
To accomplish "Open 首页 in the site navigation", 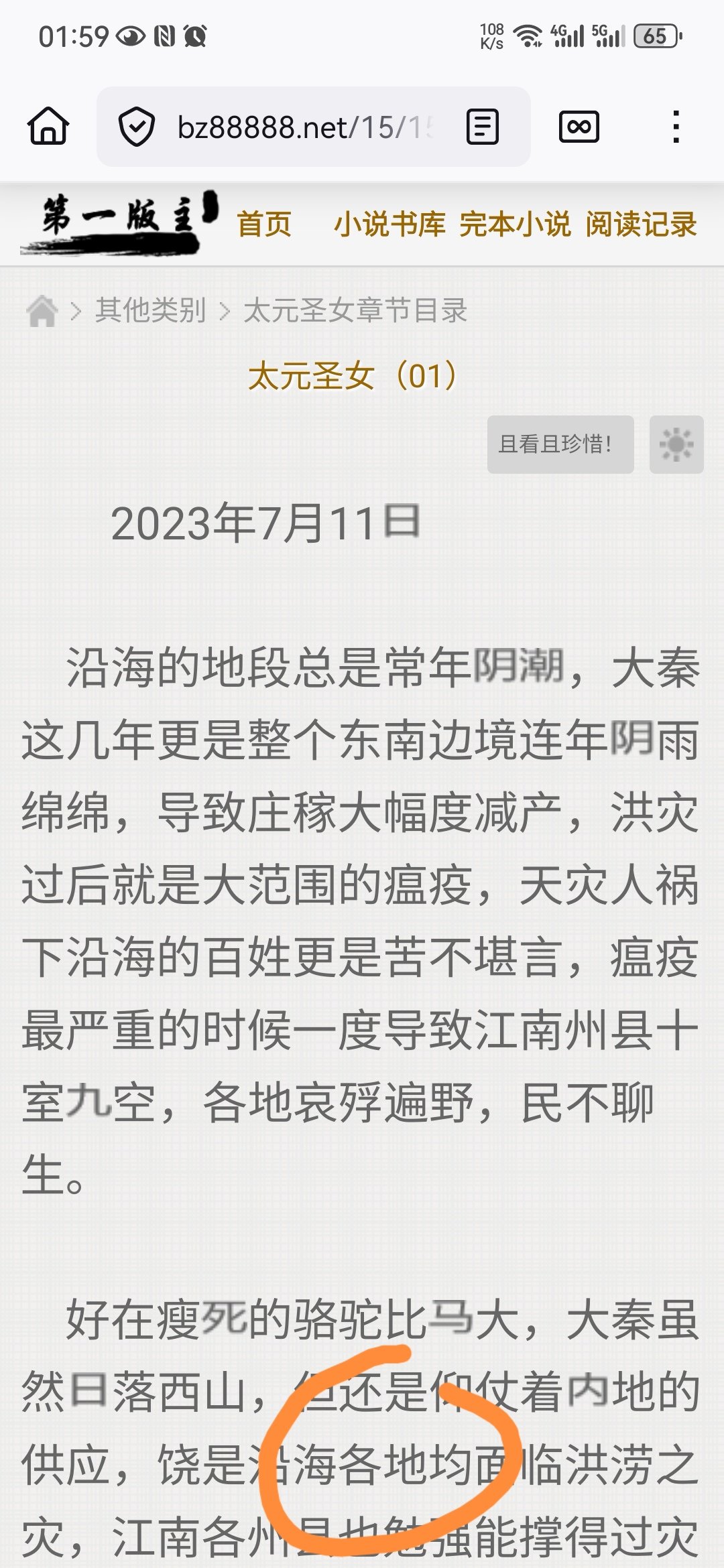I will pyautogui.click(x=264, y=224).
